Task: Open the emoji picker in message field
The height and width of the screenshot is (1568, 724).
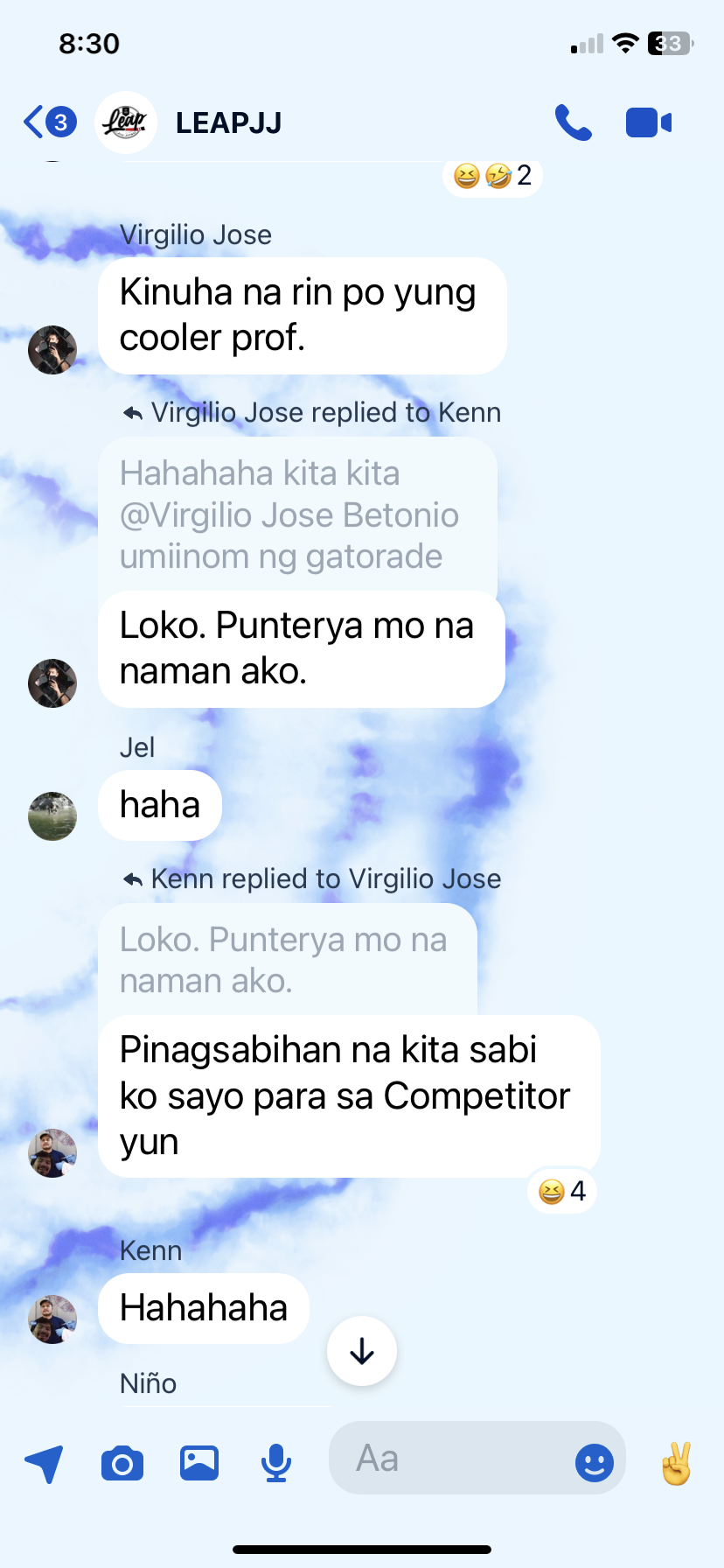Action: pos(595,1462)
